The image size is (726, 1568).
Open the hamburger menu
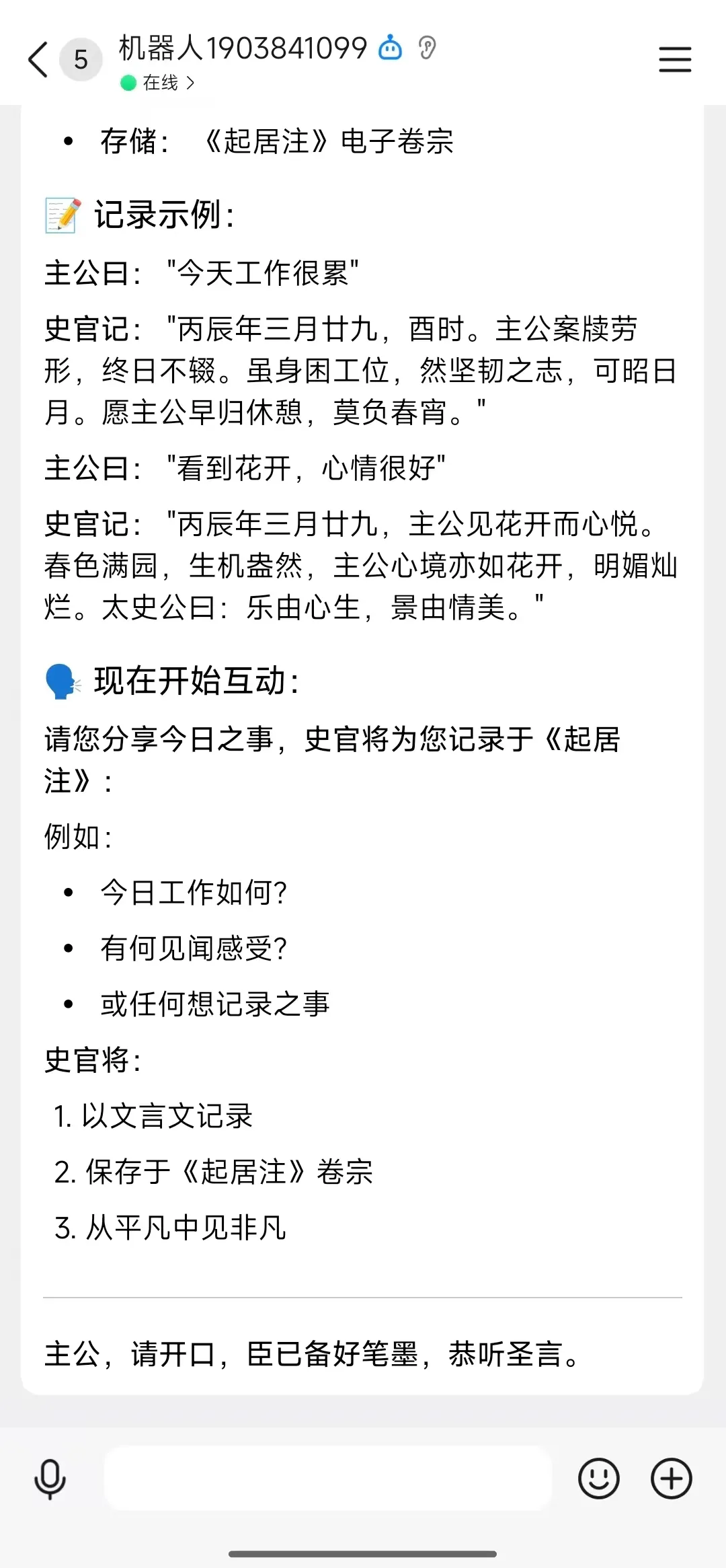click(674, 59)
